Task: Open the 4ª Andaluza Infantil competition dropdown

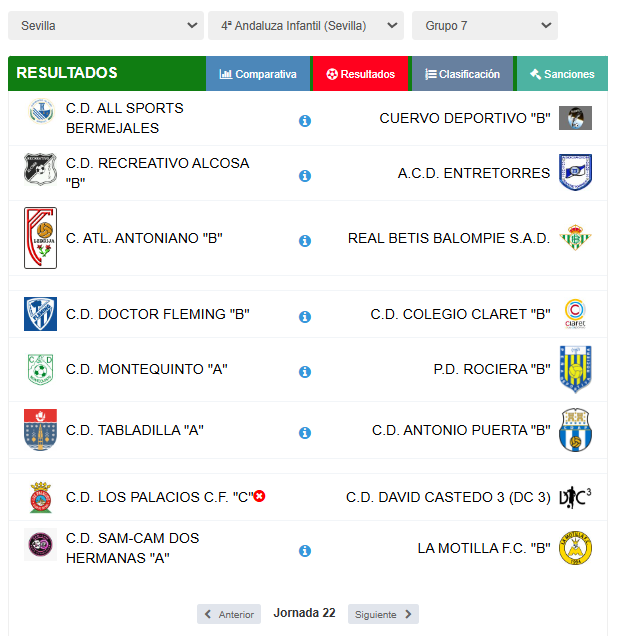Action: point(305,26)
